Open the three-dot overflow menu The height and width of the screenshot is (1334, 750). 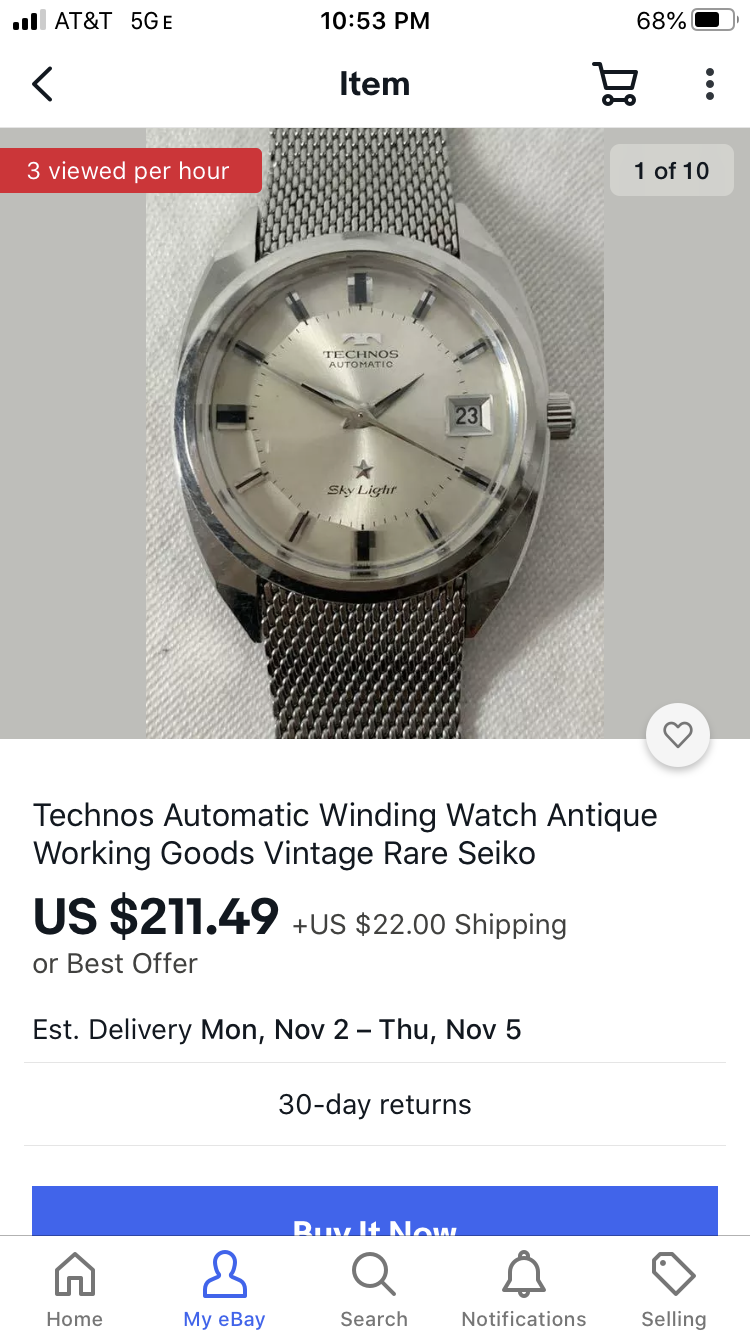click(x=709, y=84)
